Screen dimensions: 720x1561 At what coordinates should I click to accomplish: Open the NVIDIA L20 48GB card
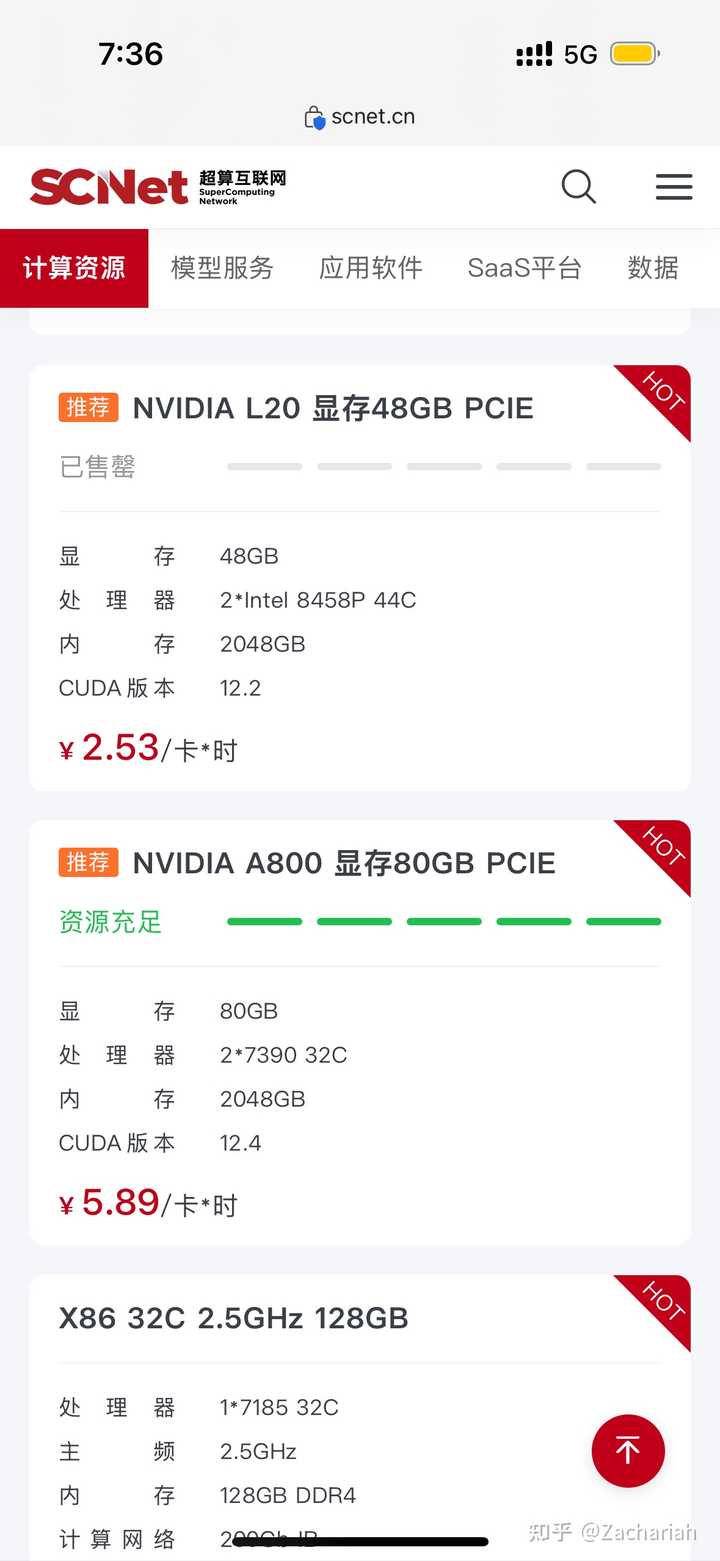(x=360, y=578)
